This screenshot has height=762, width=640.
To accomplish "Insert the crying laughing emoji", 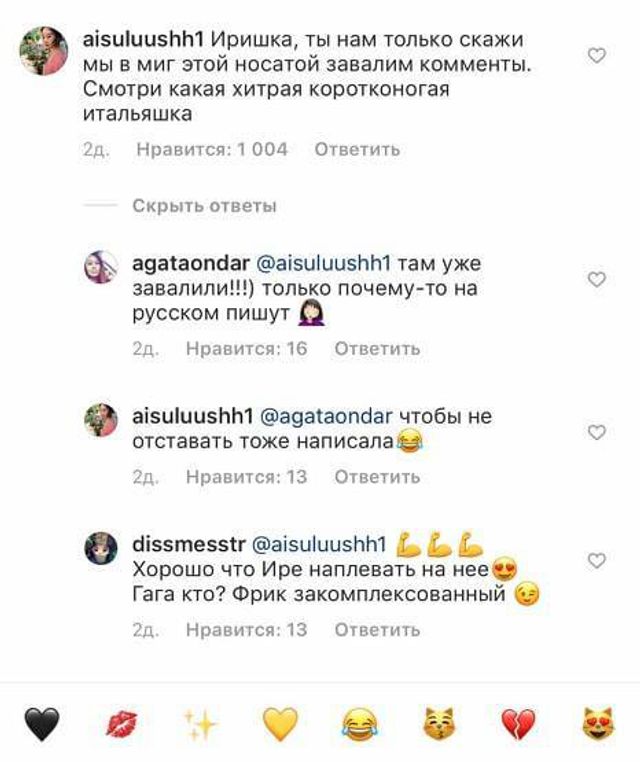I will tap(358, 723).
